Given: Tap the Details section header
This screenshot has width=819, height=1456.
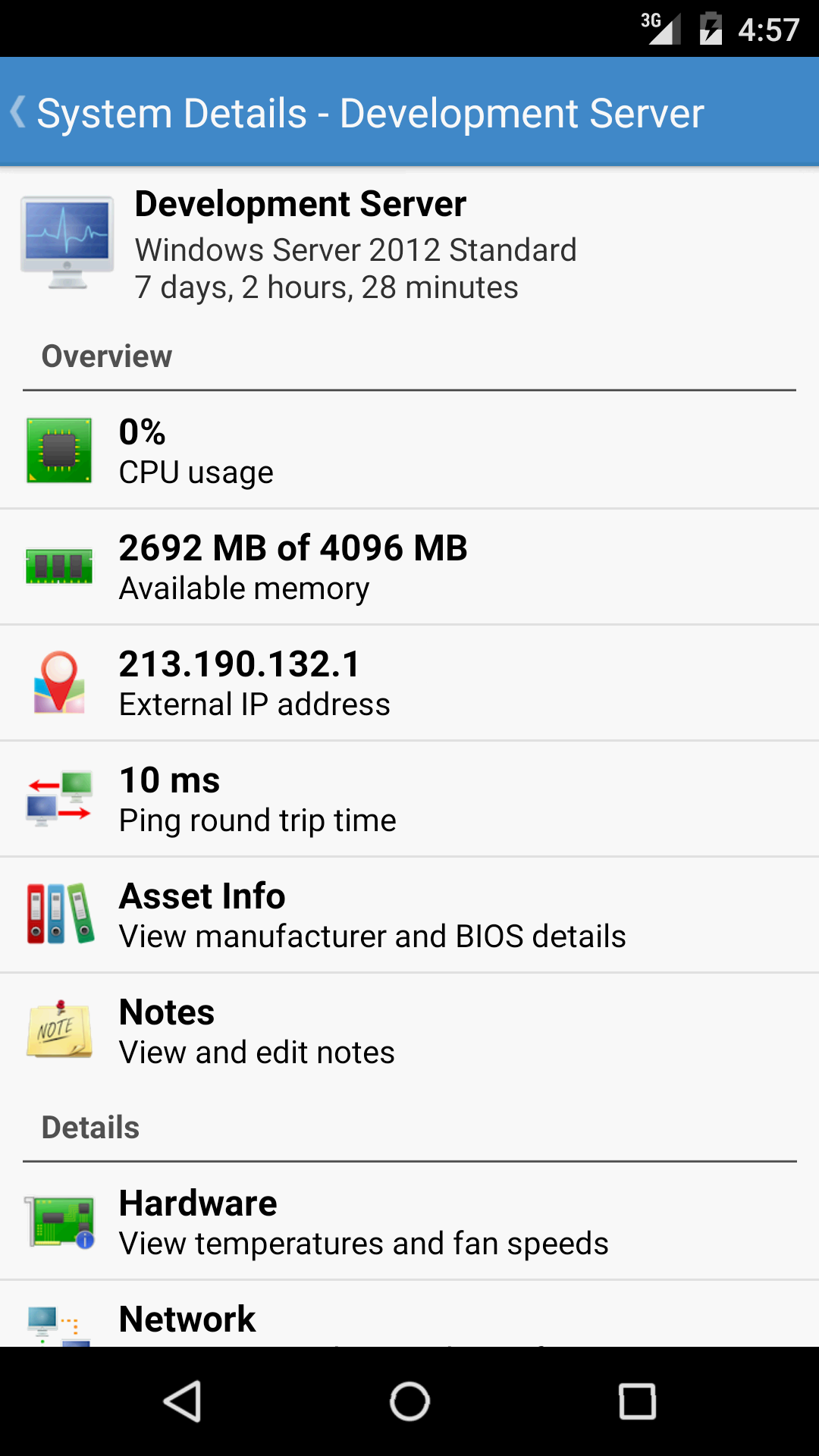Looking at the screenshot, I should coord(91,1128).
